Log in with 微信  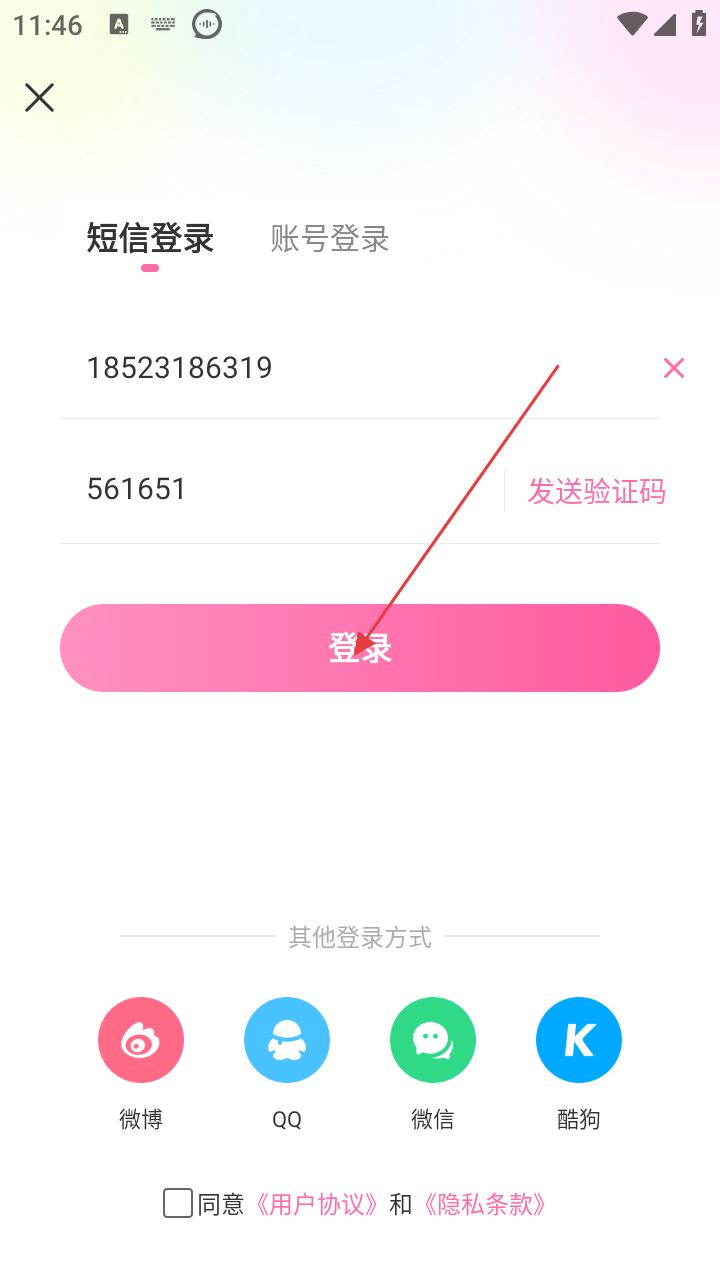point(433,1040)
